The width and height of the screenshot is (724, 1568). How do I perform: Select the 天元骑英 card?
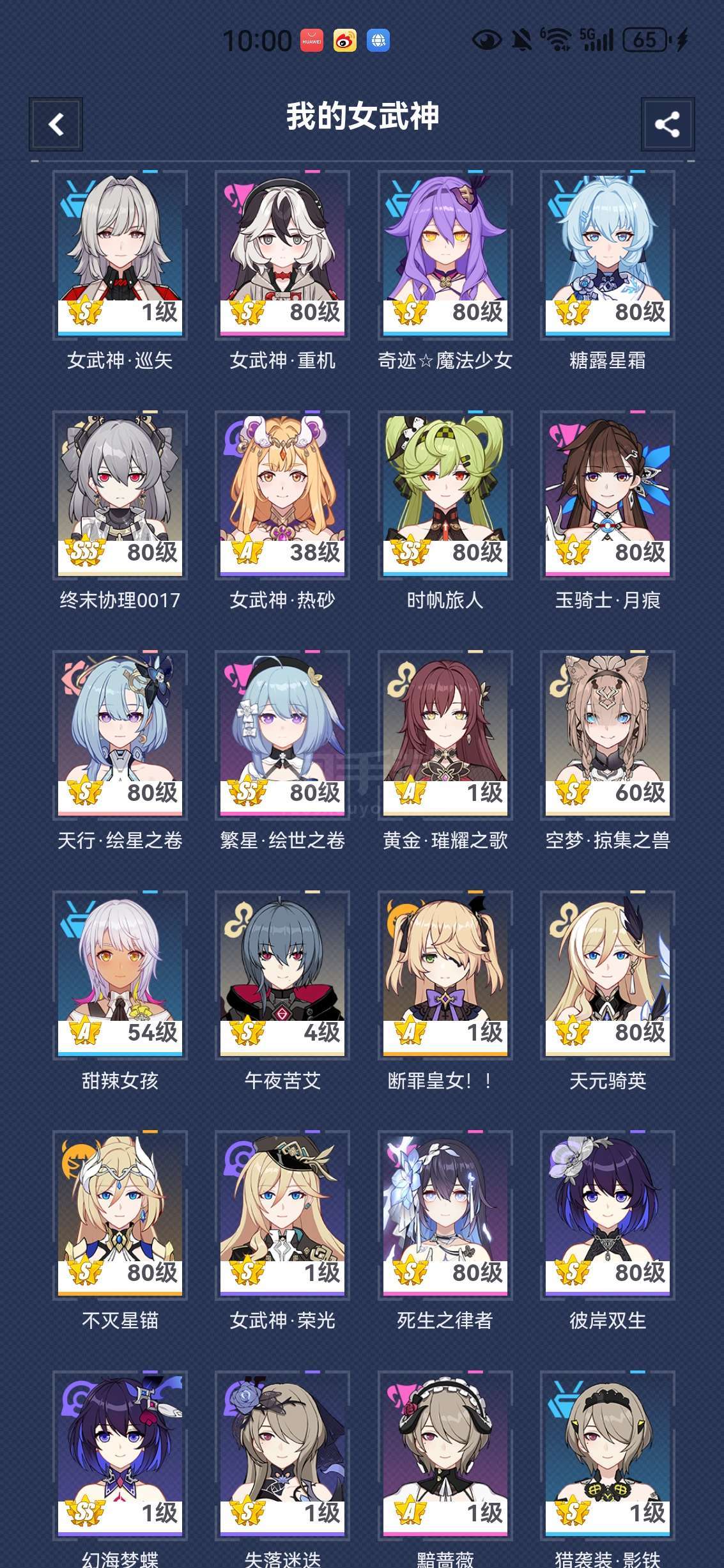pos(608,975)
